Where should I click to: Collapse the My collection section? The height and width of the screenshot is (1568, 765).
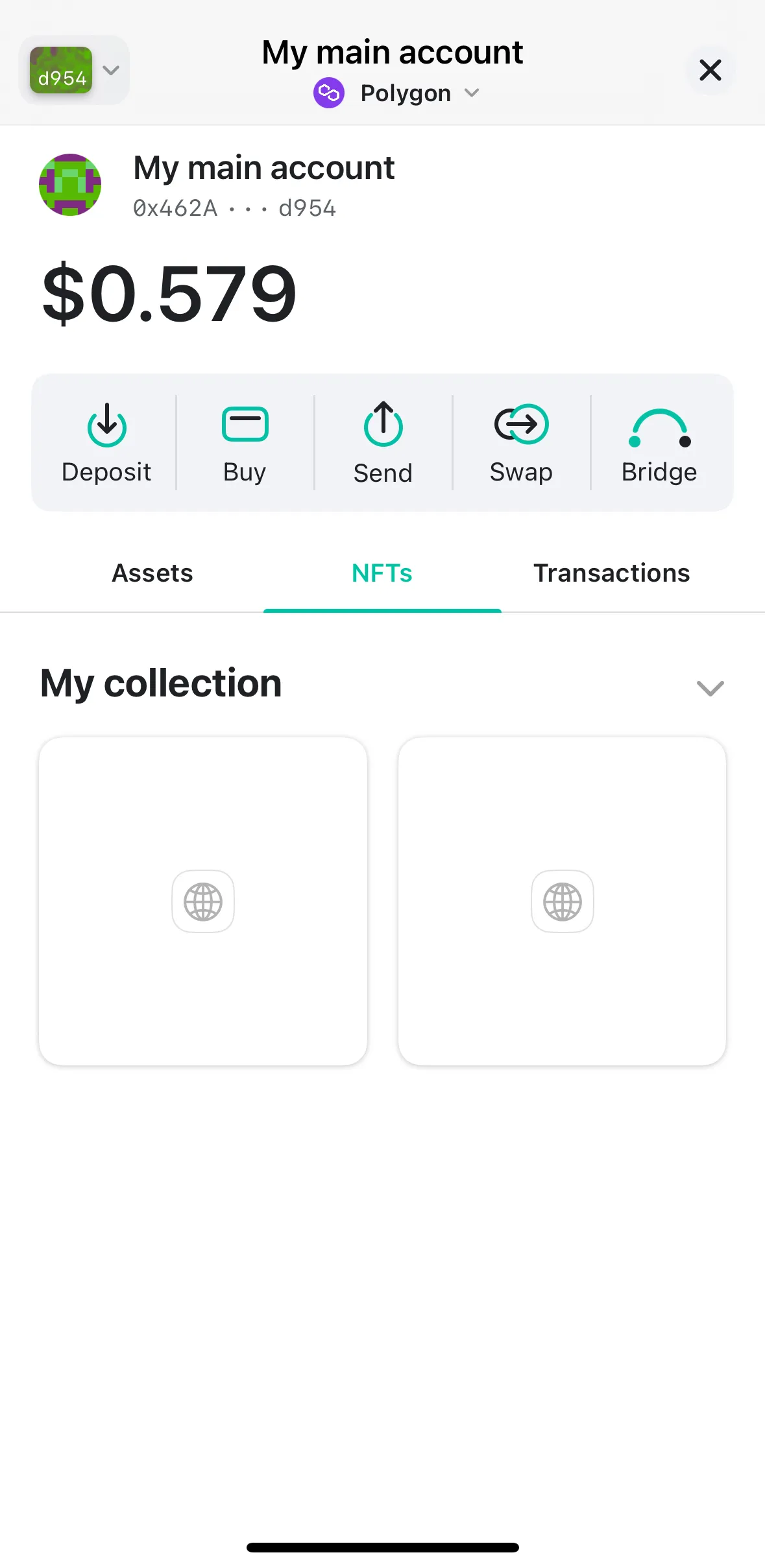coord(710,687)
